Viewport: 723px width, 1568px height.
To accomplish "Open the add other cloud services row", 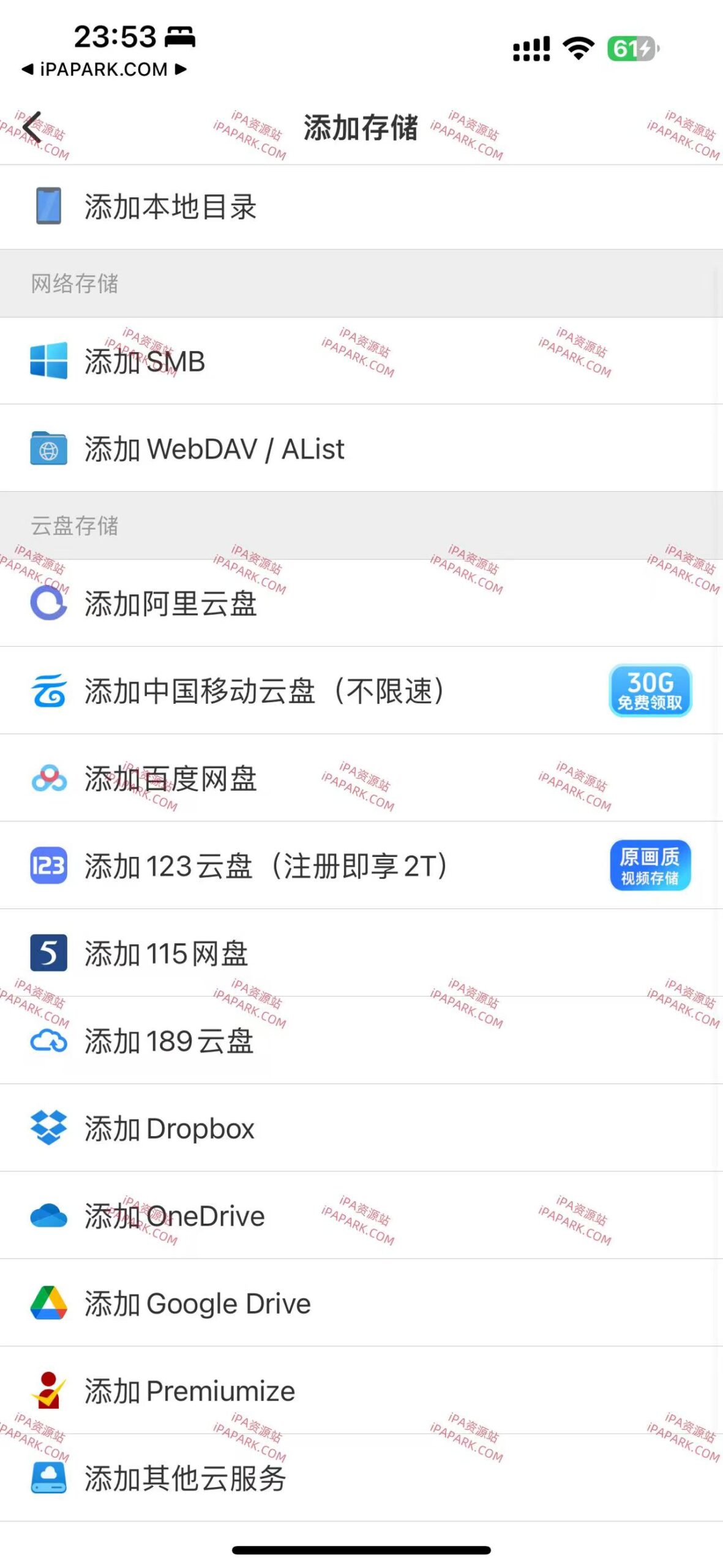I will [245, 1479].
